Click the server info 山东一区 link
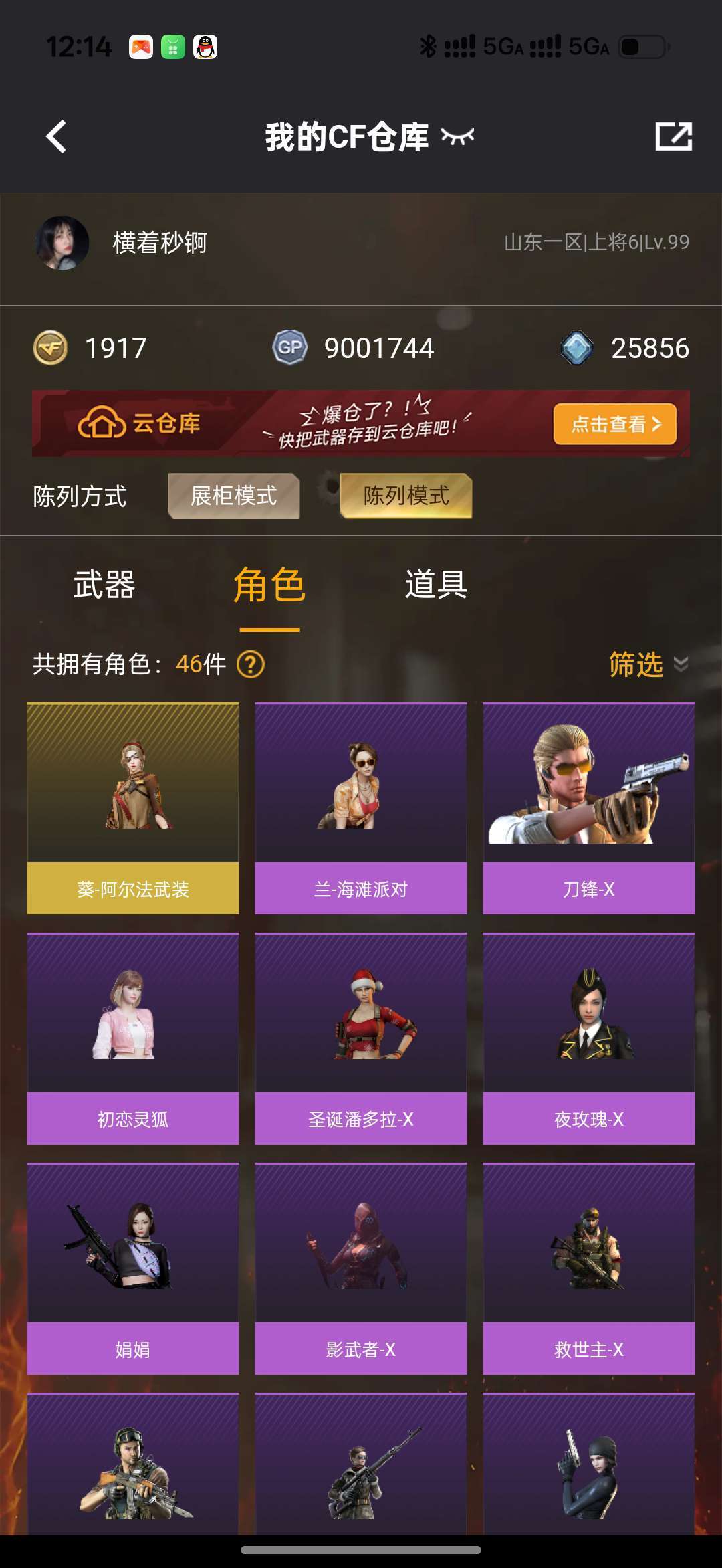722x1568 pixels. pos(596,243)
